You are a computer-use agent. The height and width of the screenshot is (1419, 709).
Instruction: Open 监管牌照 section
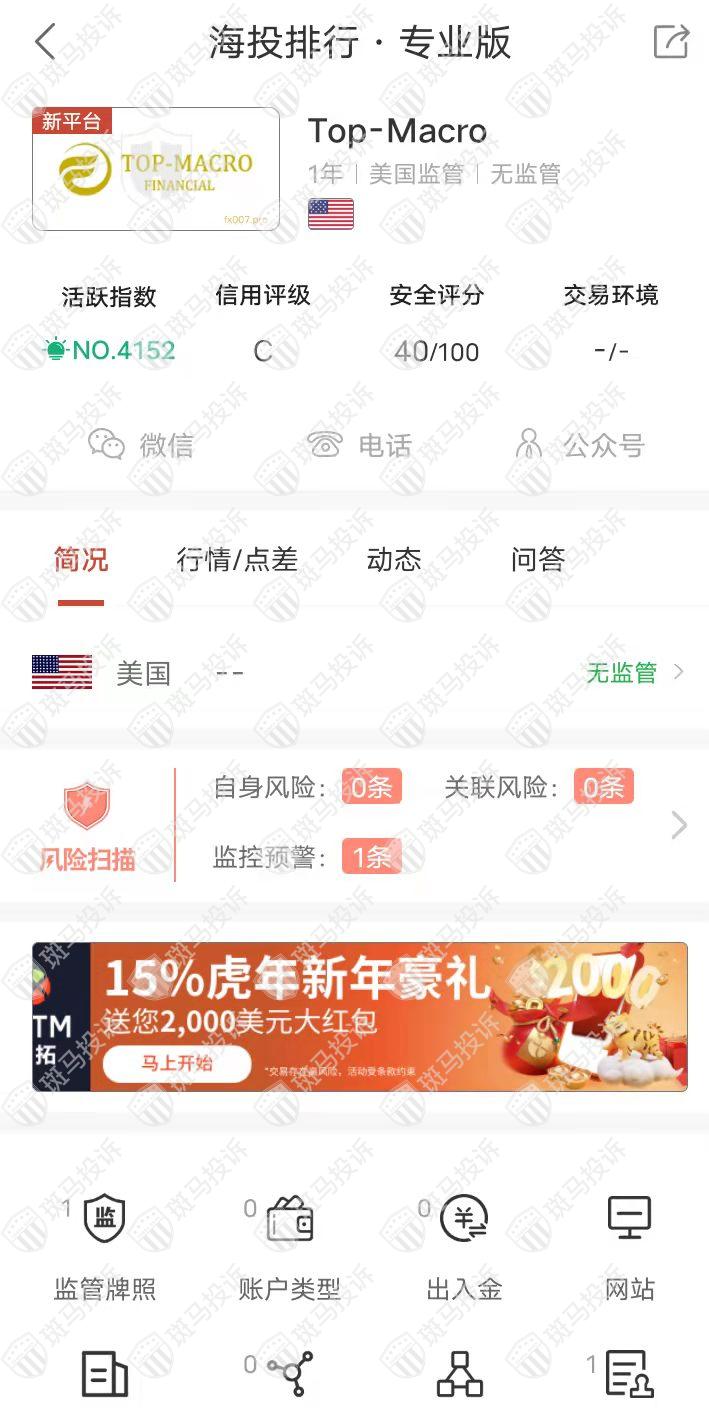(x=104, y=1245)
